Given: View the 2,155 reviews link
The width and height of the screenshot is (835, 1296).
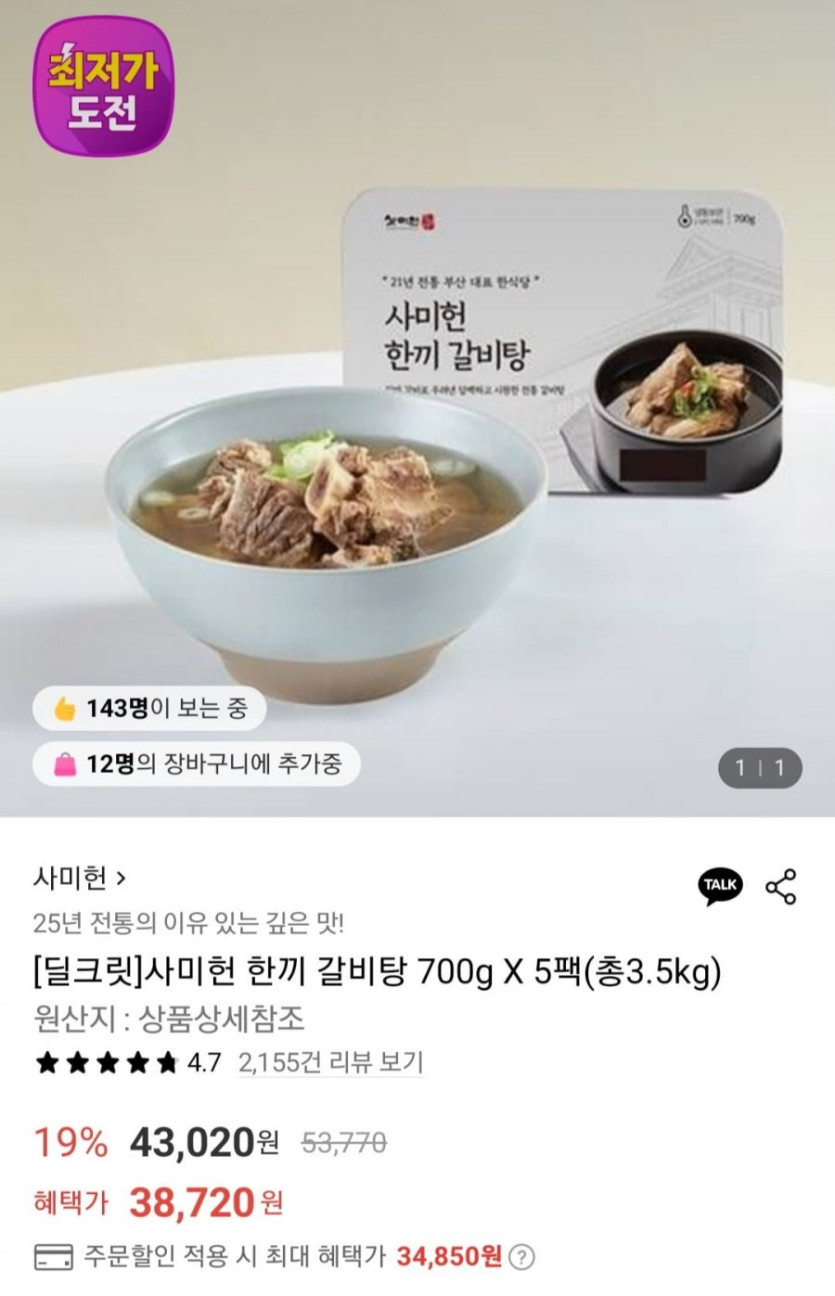Looking at the screenshot, I should coord(330,1062).
